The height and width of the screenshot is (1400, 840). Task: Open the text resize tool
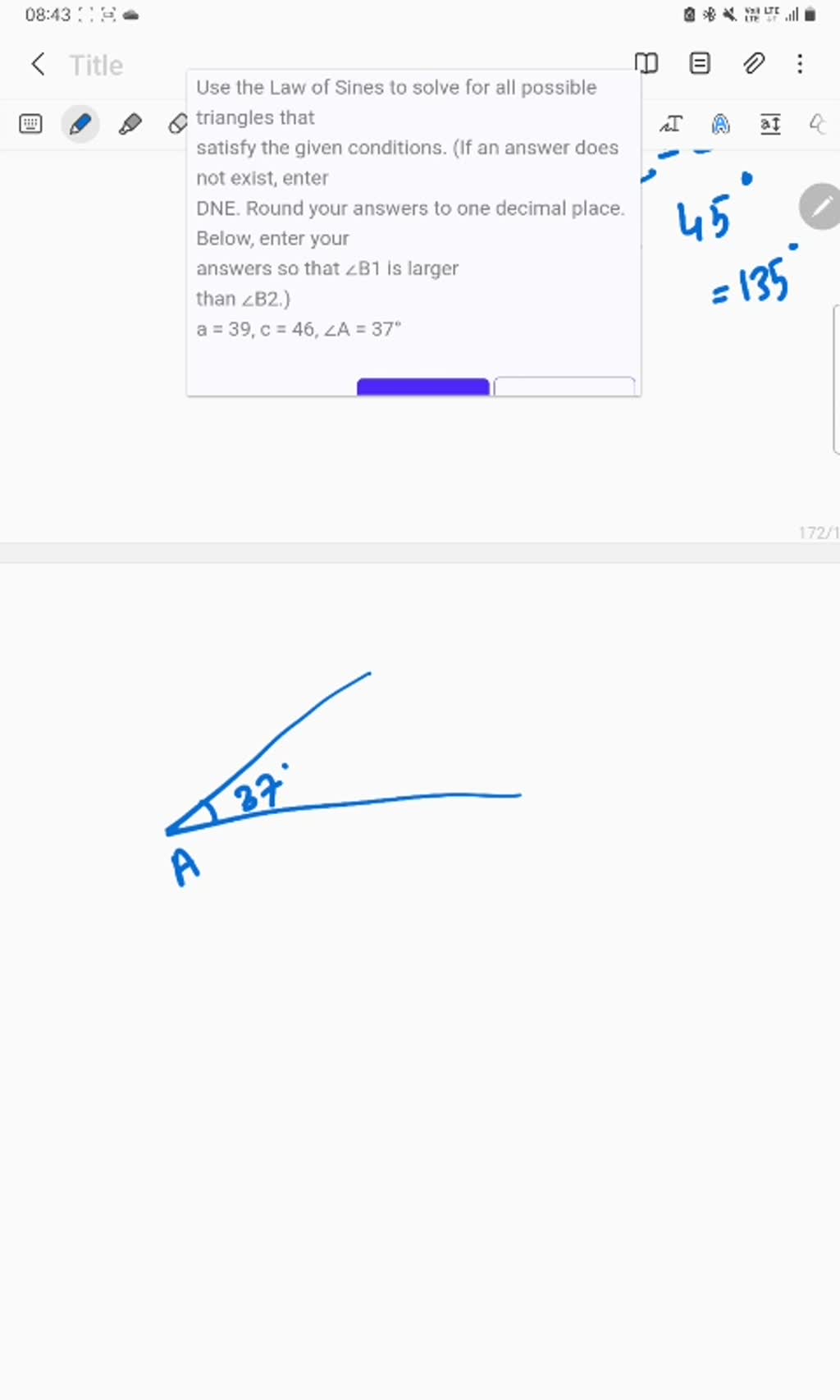[x=770, y=124]
